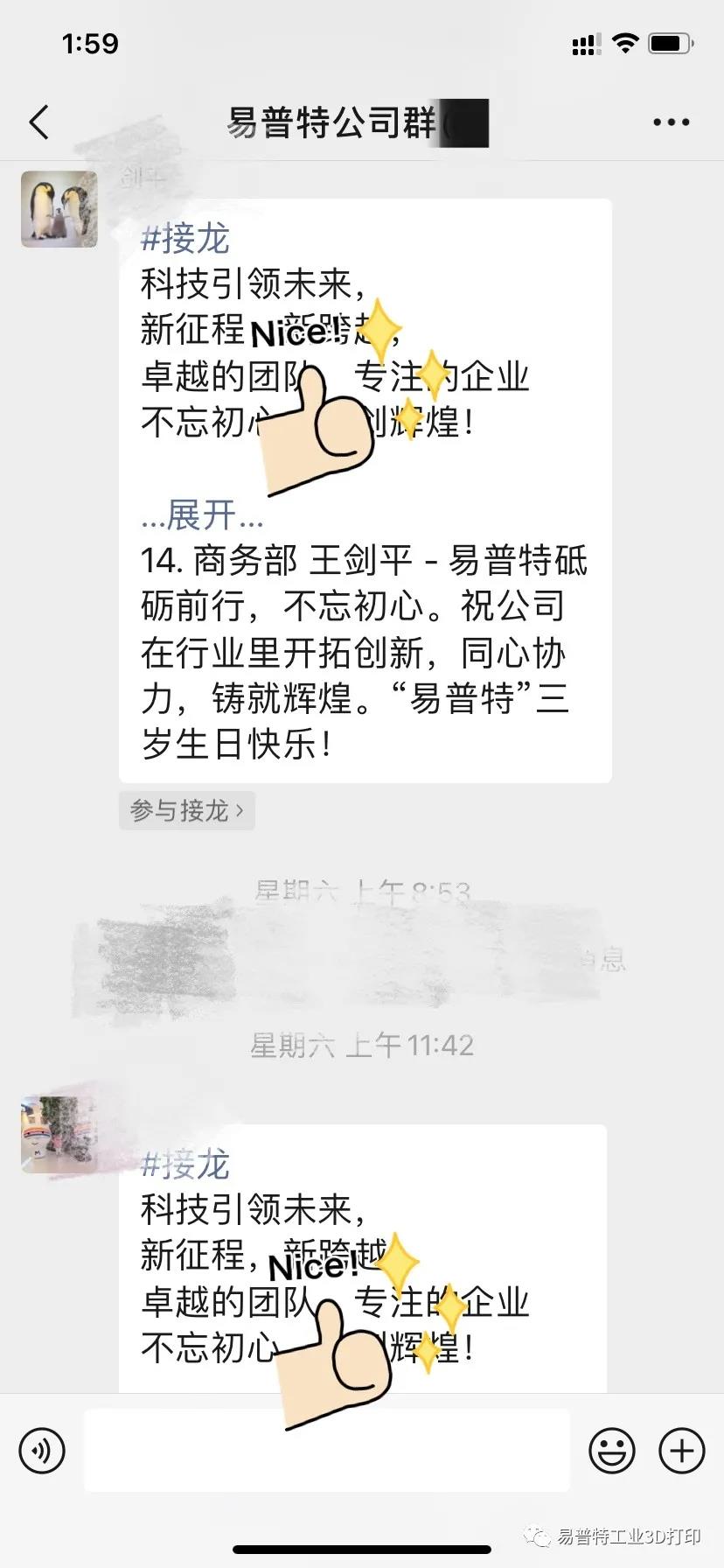The height and width of the screenshot is (1568, 724).
Task: Expand the 展开 link in the first 接龙 message
Action: click(x=203, y=515)
